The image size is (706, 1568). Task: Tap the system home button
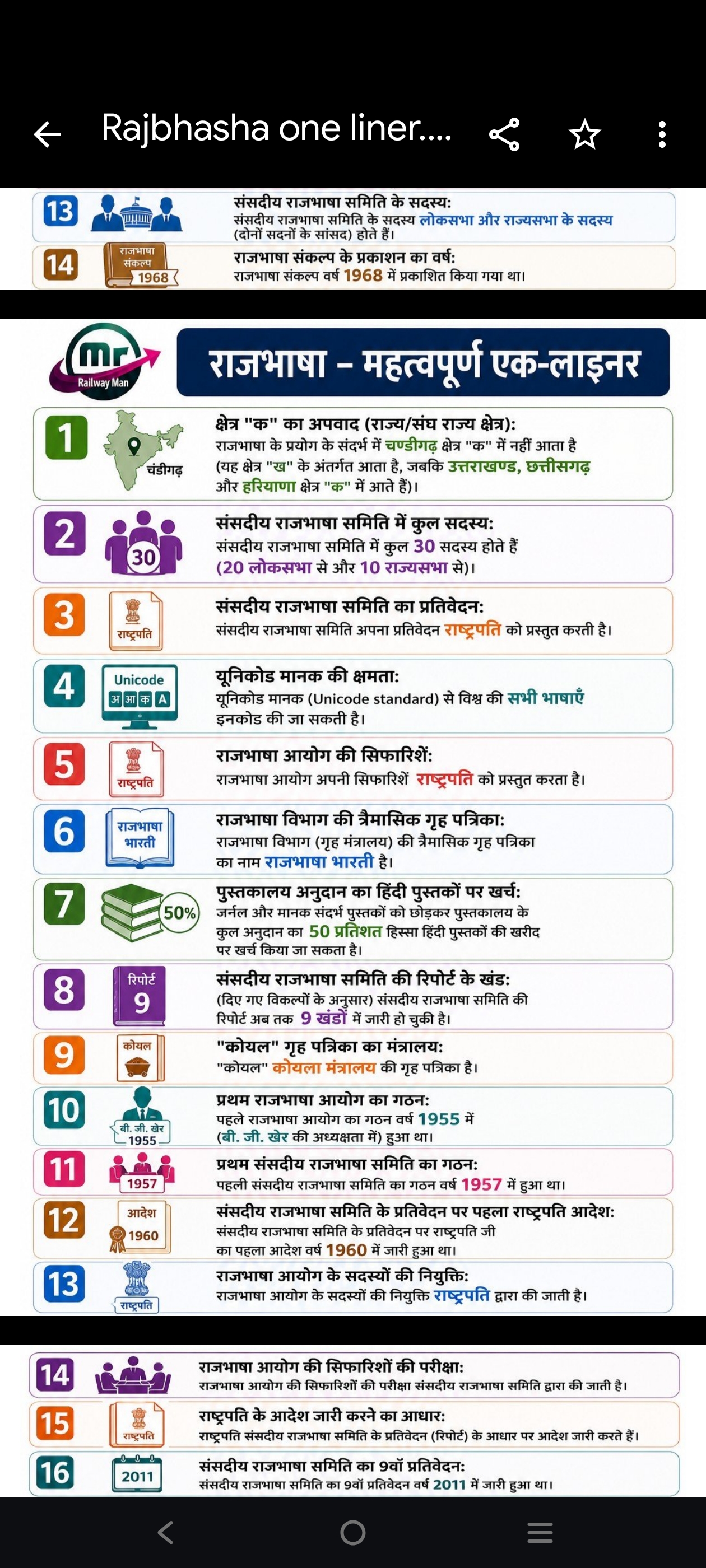click(x=354, y=1532)
